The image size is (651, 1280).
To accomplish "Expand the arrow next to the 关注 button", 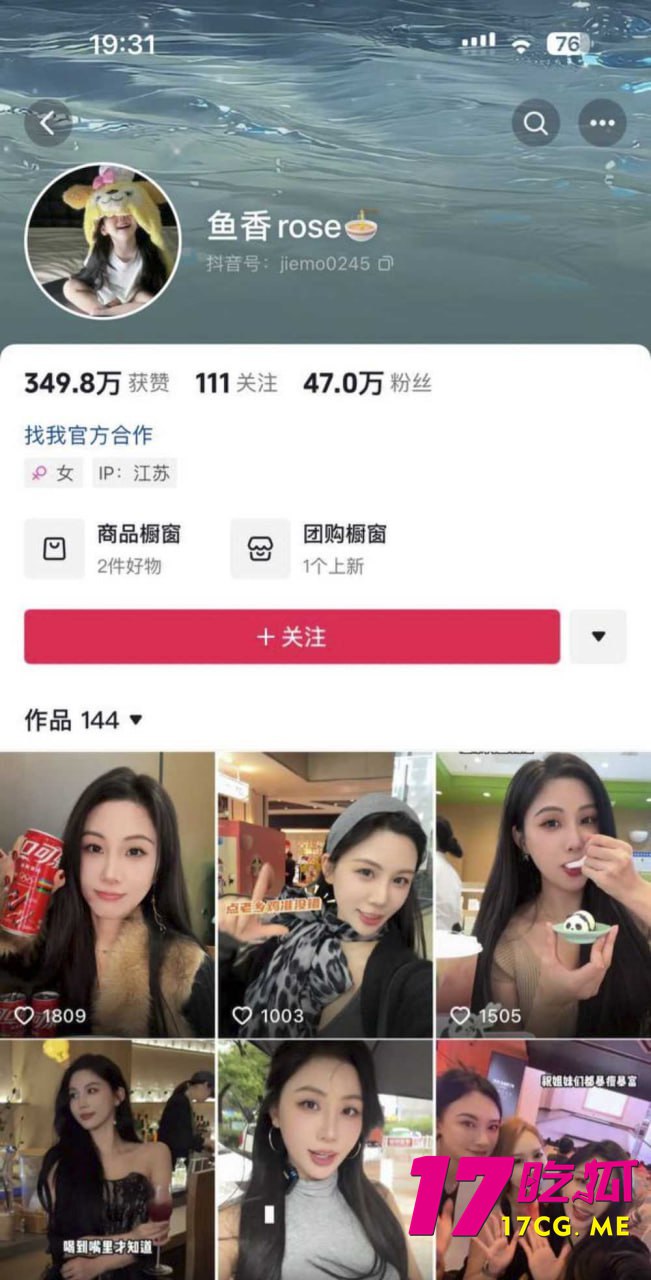I will tap(598, 637).
